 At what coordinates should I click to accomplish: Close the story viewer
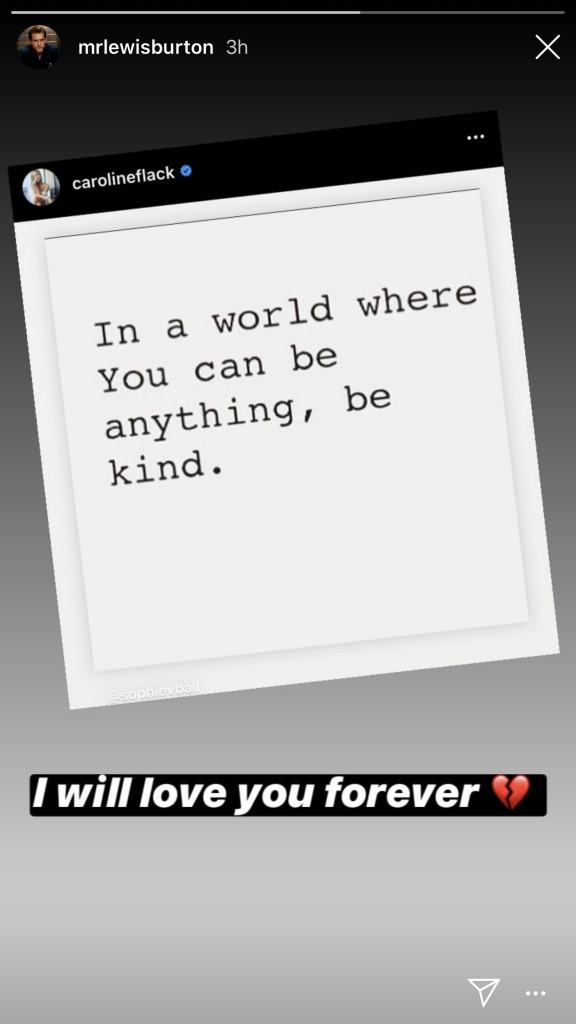[x=547, y=47]
